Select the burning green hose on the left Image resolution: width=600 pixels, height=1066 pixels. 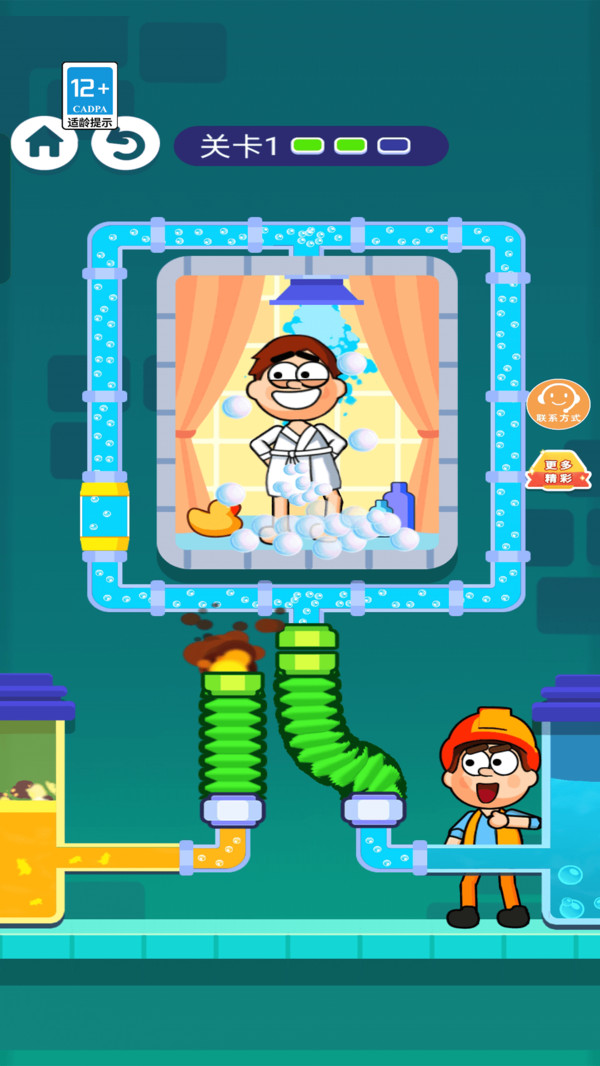point(232,737)
